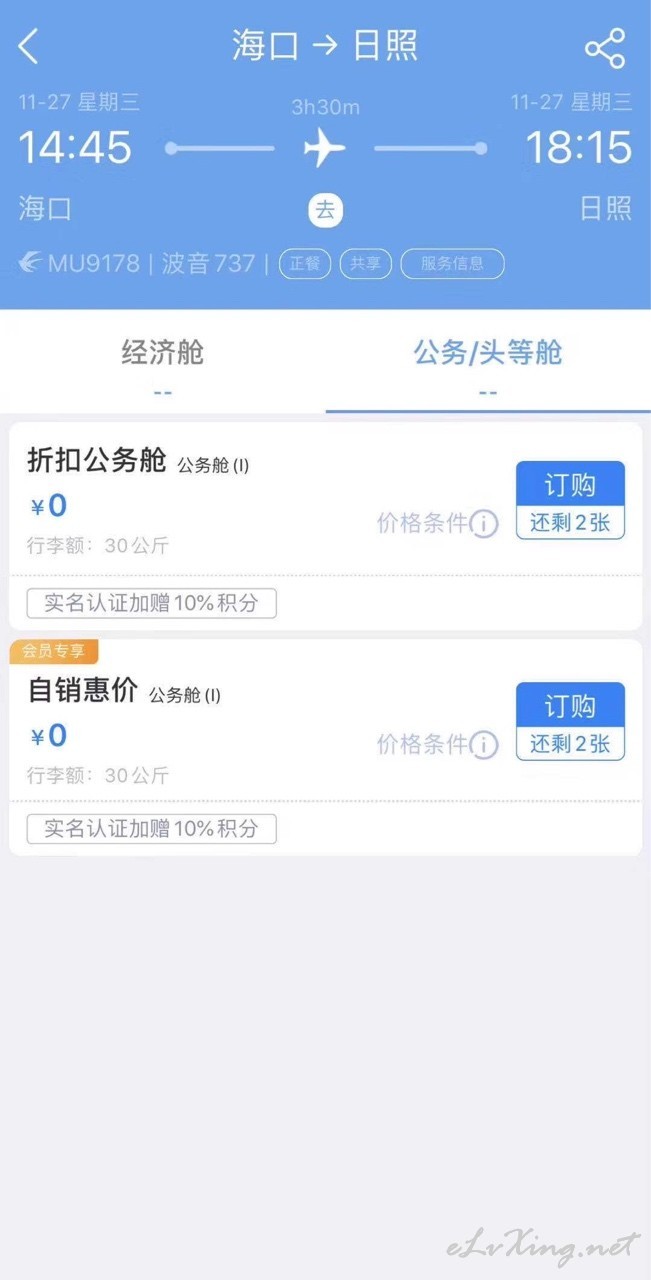Tap the 共享 codeshare tag
The width and height of the screenshot is (651, 1280).
pos(365,264)
